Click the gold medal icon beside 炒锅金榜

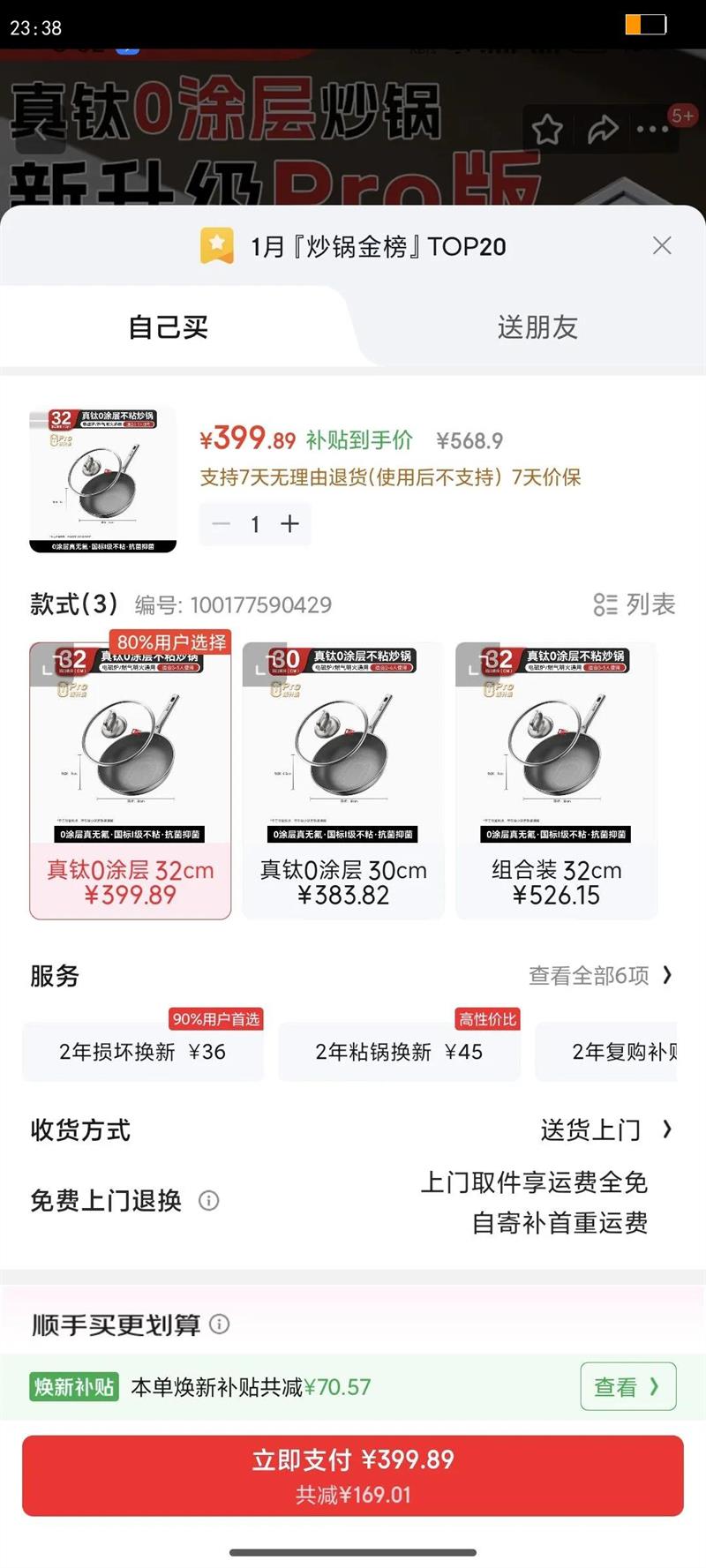(214, 245)
